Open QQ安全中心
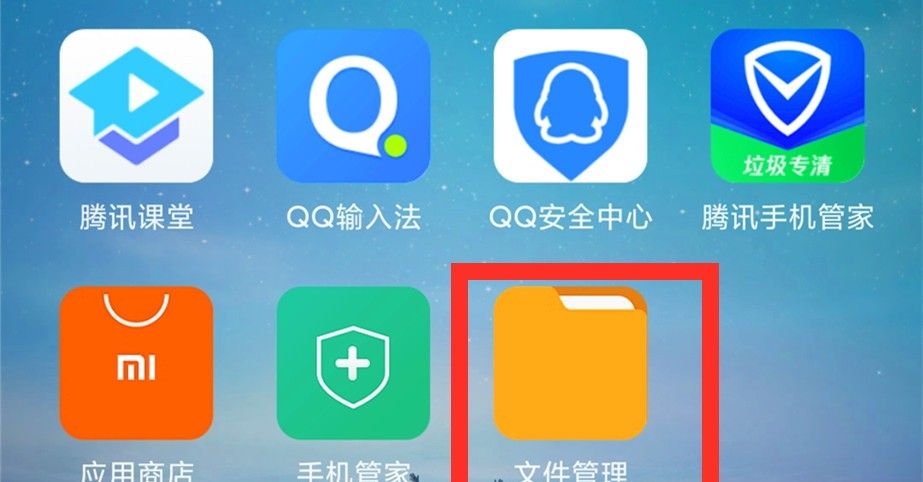This screenshot has width=923, height=482. (x=570, y=105)
